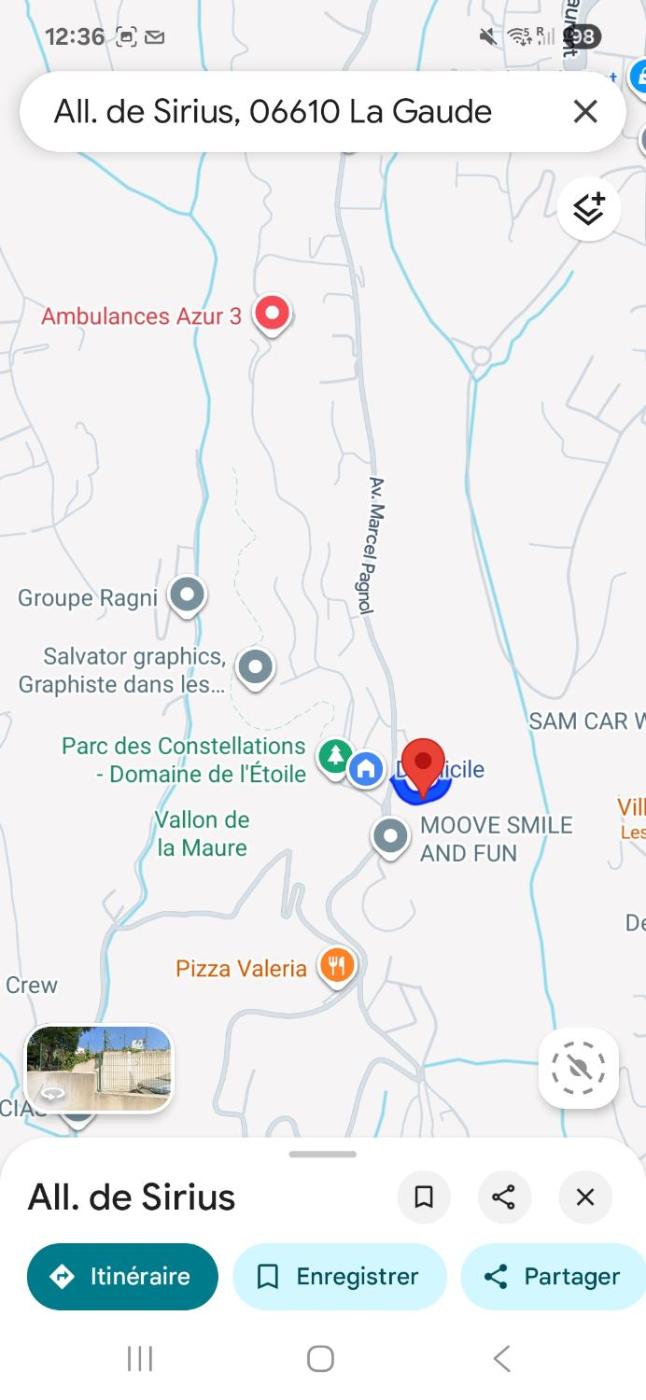The image size is (646, 1400).
Task: Open the Street View thumbnail
Action: point(99,1068)
